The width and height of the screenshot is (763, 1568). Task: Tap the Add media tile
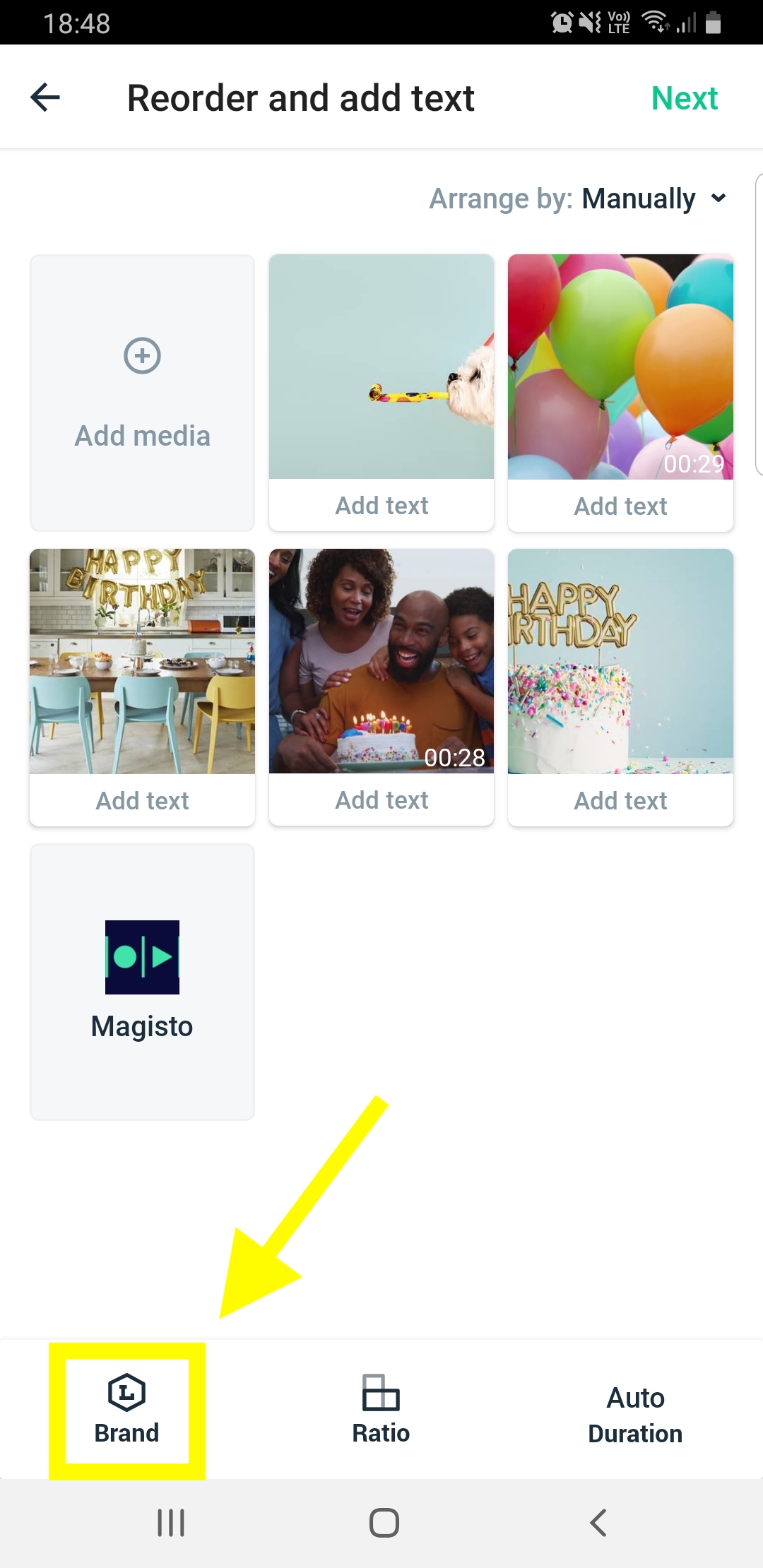point(142,393)
